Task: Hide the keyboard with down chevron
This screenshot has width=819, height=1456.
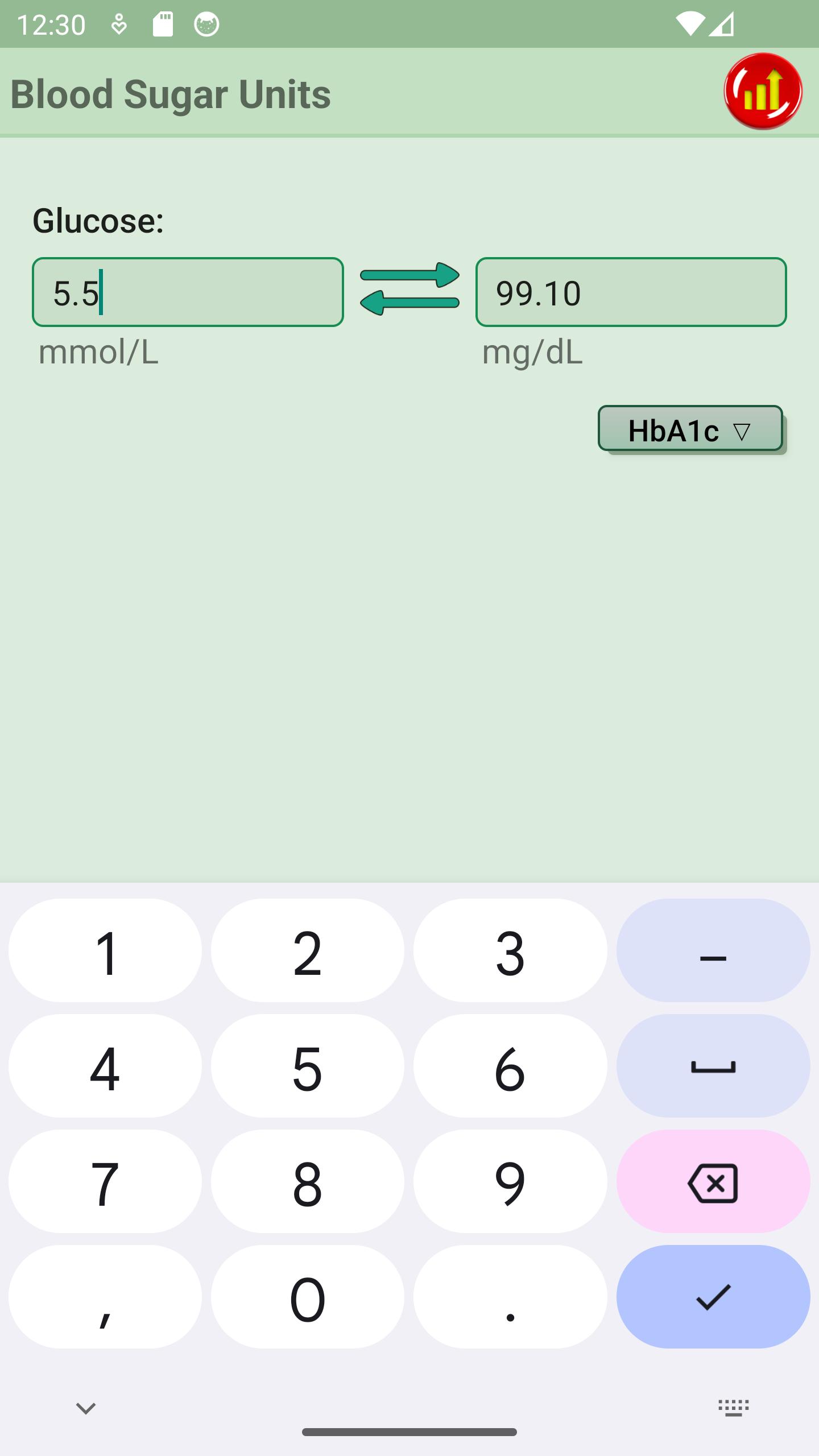Action: click(86, 1408)
